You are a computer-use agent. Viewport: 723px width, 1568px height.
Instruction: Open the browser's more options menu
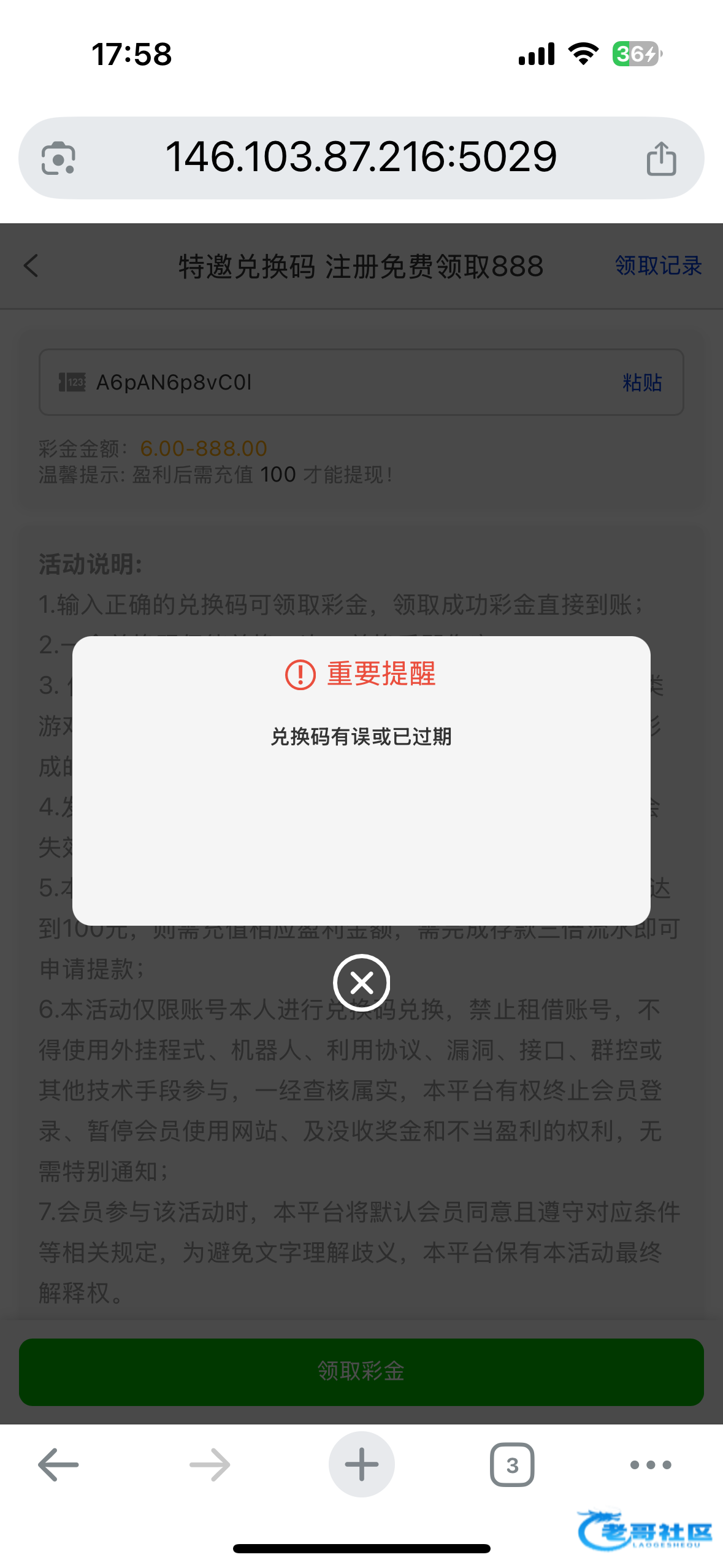pos(651,1464)
